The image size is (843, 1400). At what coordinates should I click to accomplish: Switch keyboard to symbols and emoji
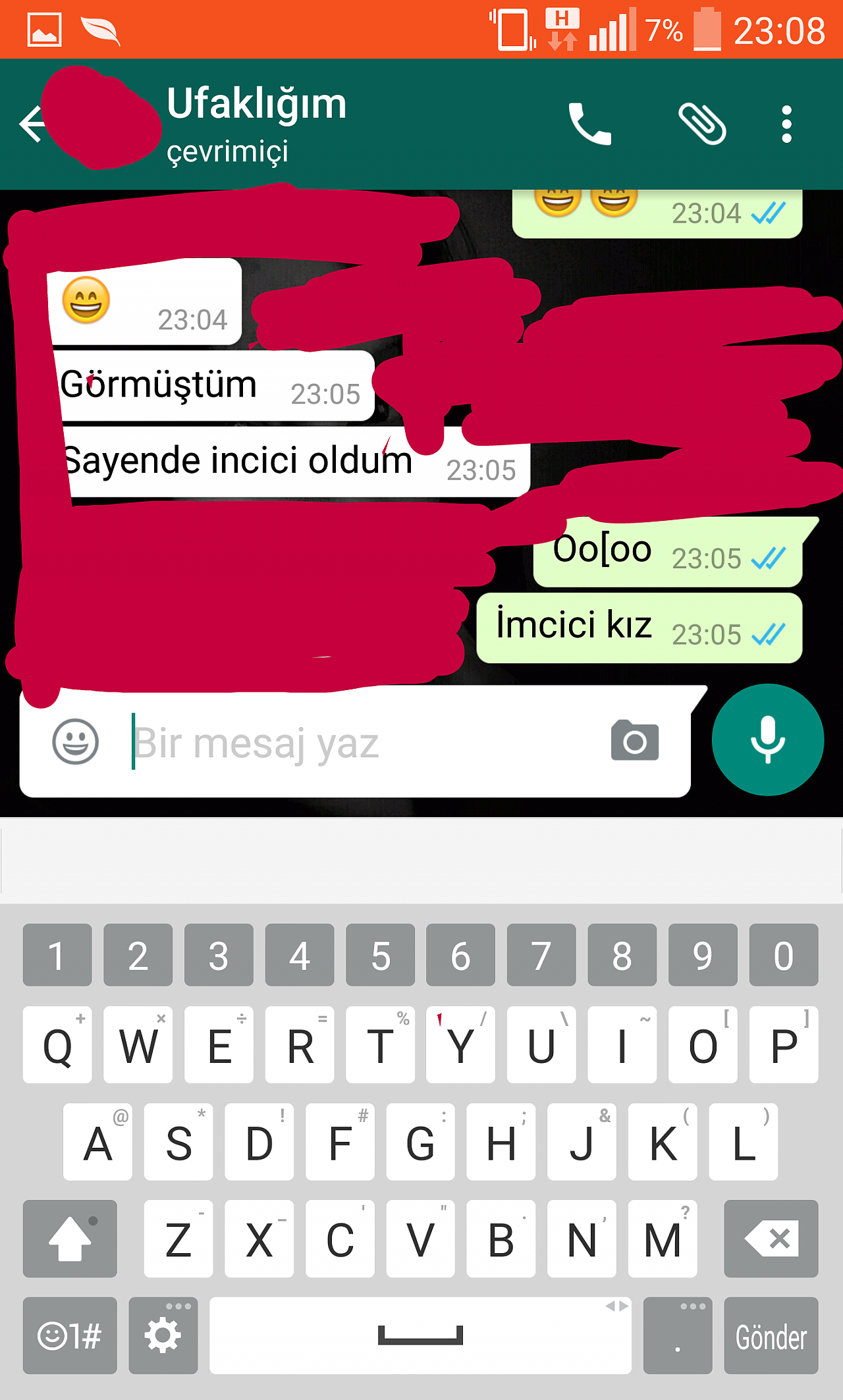(70, 1336)
